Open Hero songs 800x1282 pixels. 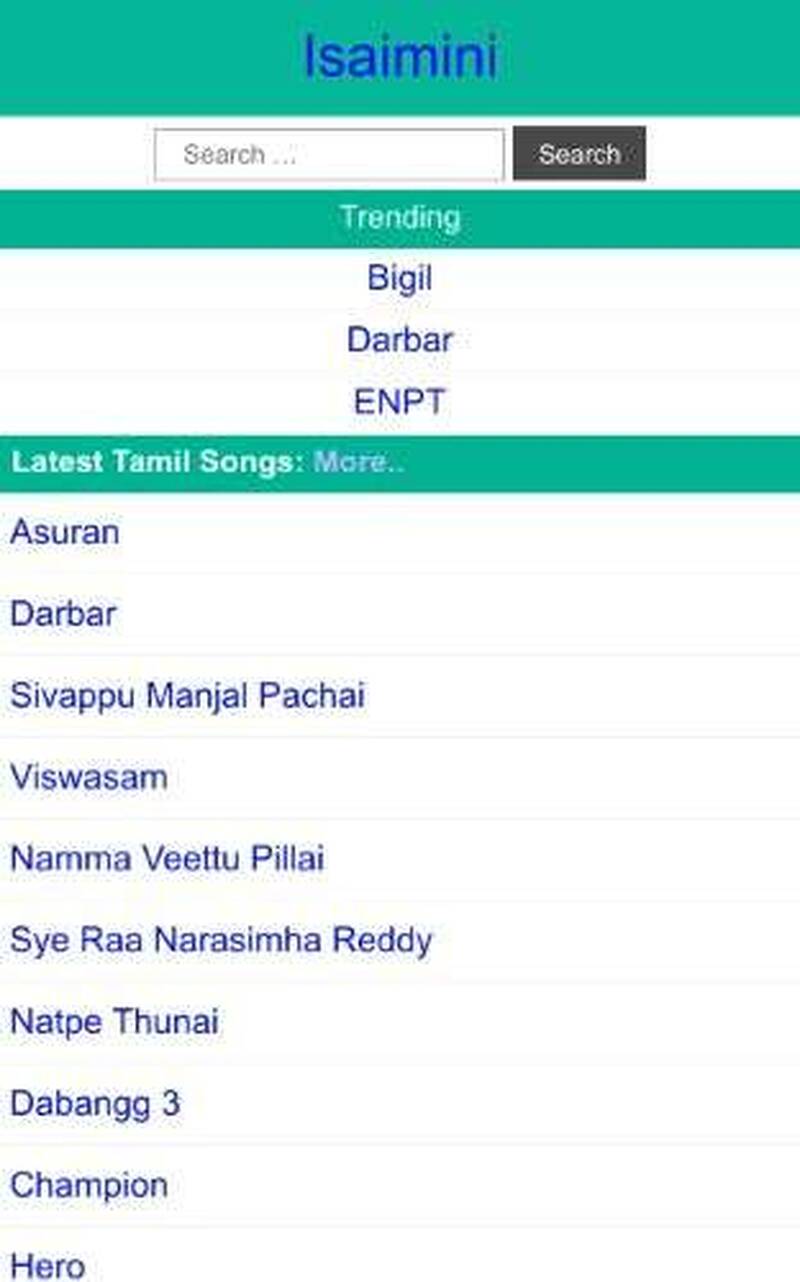tap(48, 1266)
